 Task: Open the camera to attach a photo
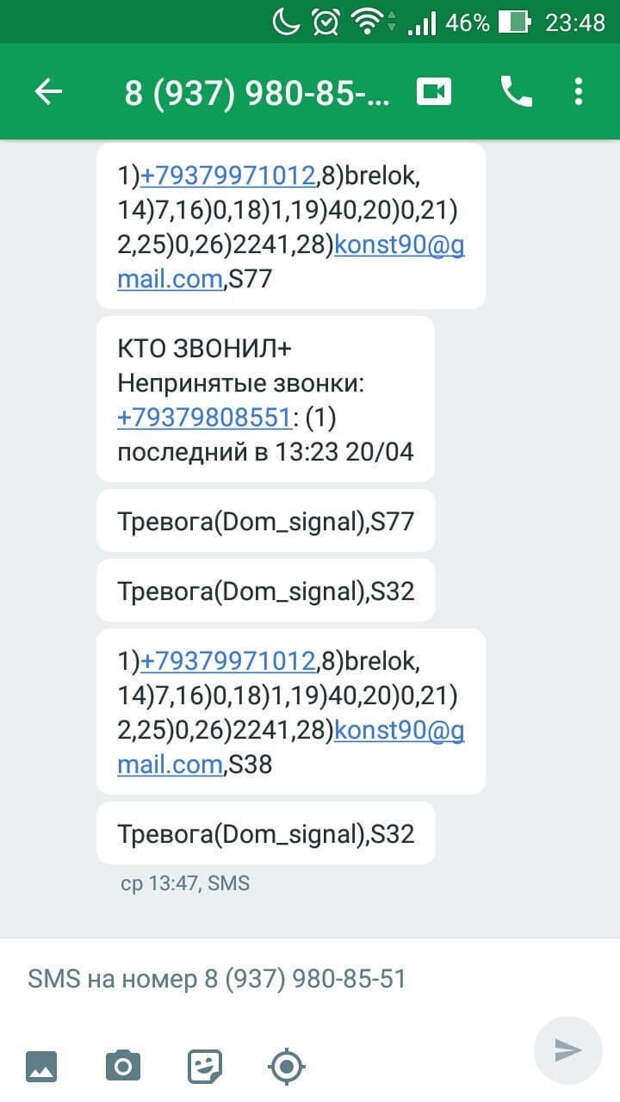pos(123,1067)
